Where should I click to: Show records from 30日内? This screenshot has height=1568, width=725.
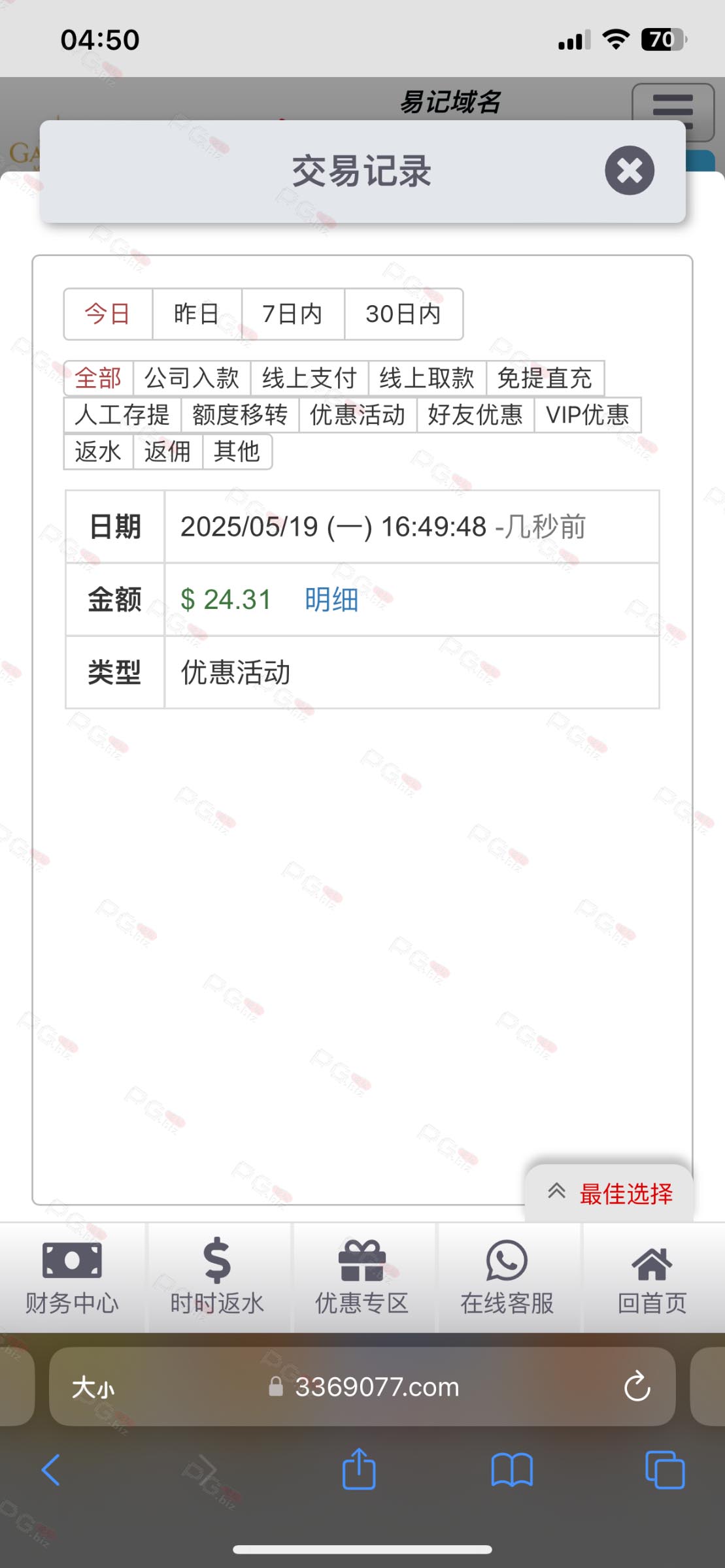tap(403, 314)
